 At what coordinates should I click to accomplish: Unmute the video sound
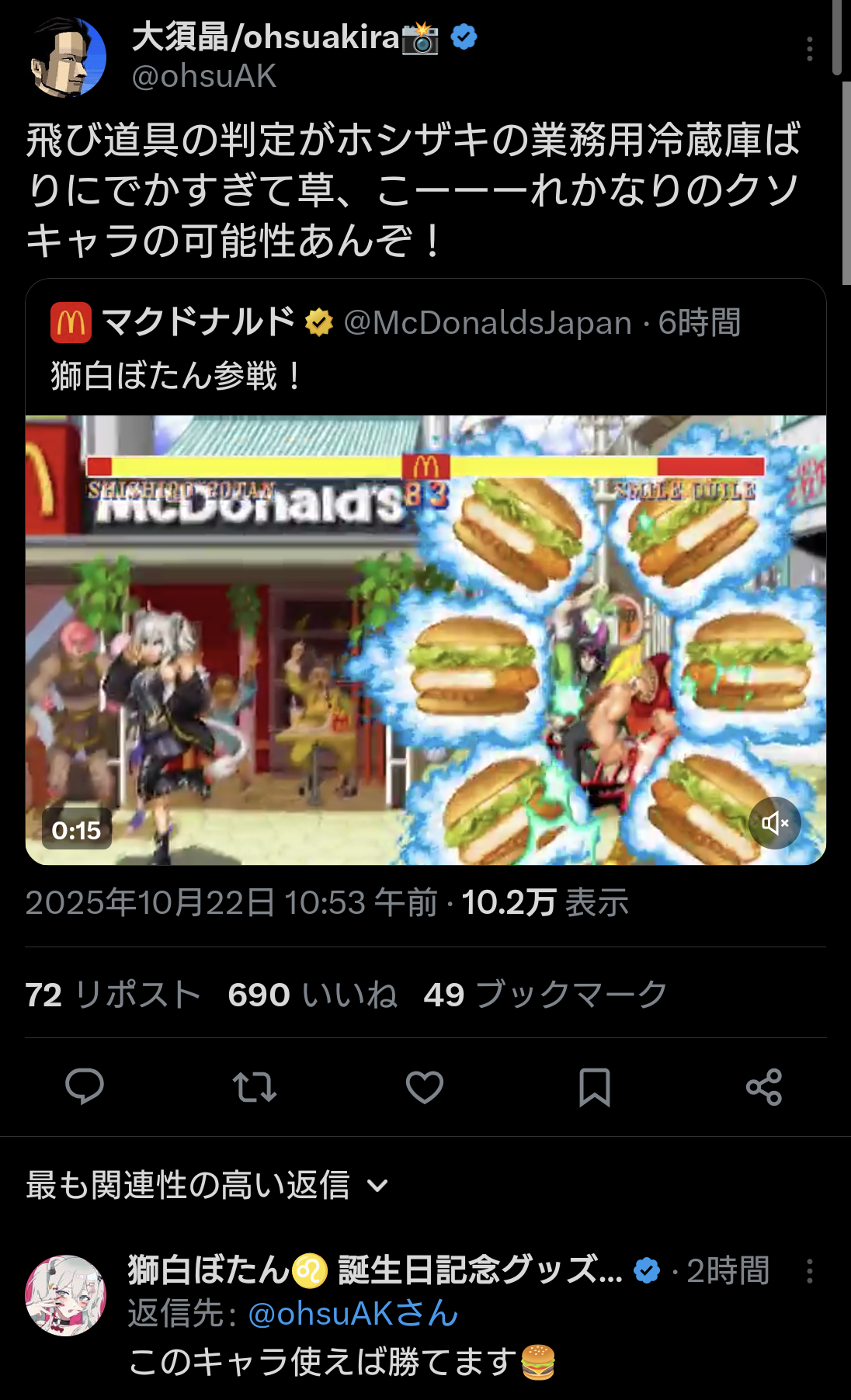pyautogui.click(x=774, y=823)
